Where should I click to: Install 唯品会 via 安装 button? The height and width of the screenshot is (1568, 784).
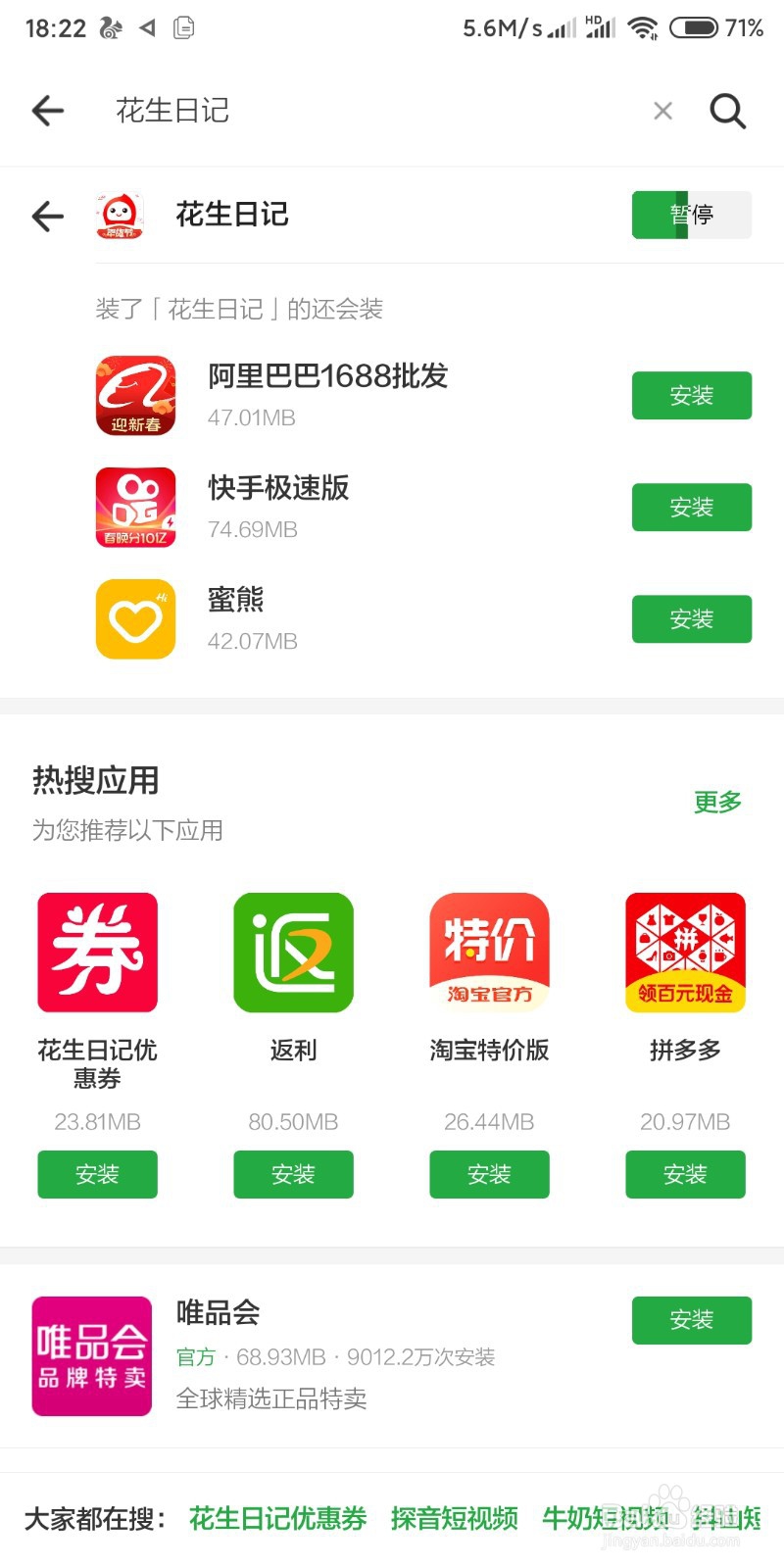(692, 1320)
